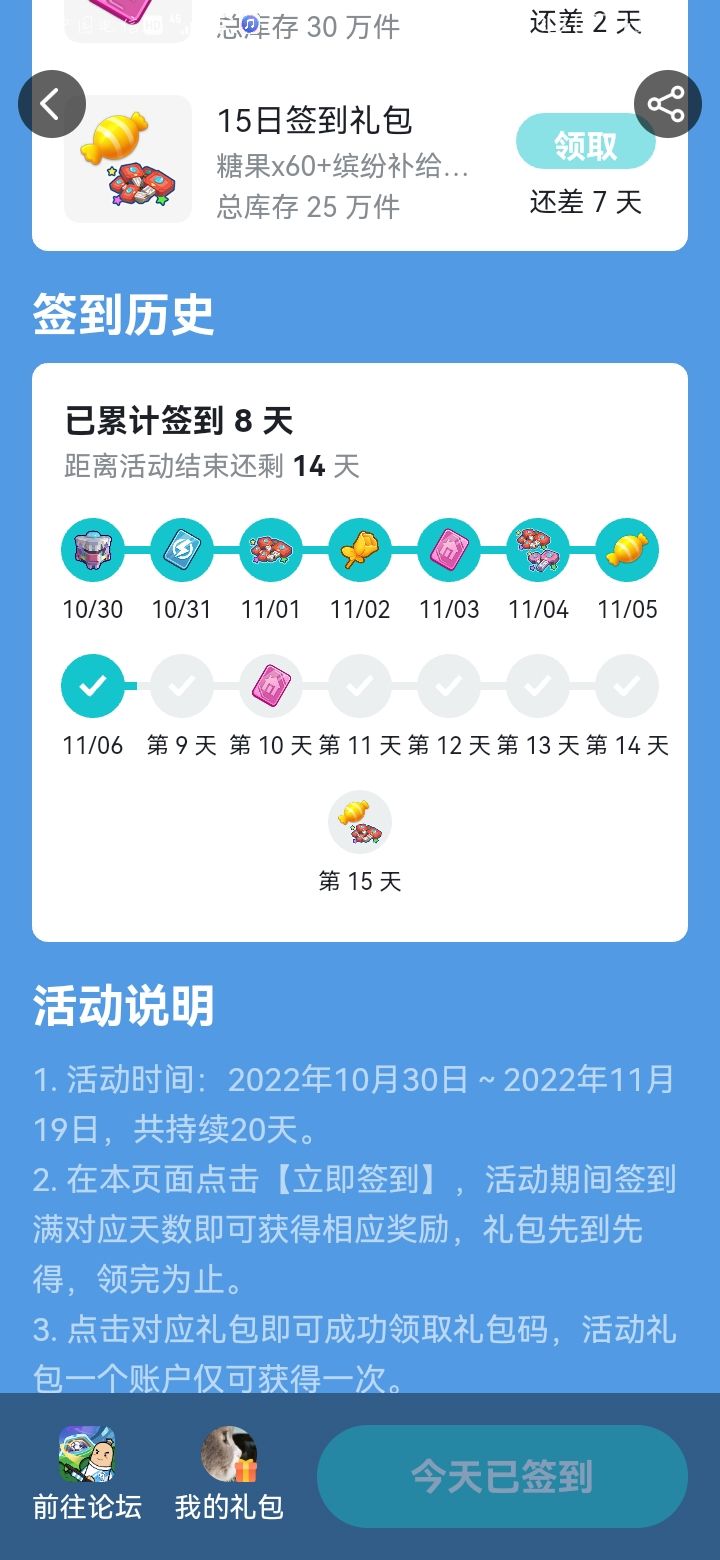Viewport: 720px width, 1560px height.
Task: Click the completed 11/06 checkmark
Action: [x=92, y=685]
